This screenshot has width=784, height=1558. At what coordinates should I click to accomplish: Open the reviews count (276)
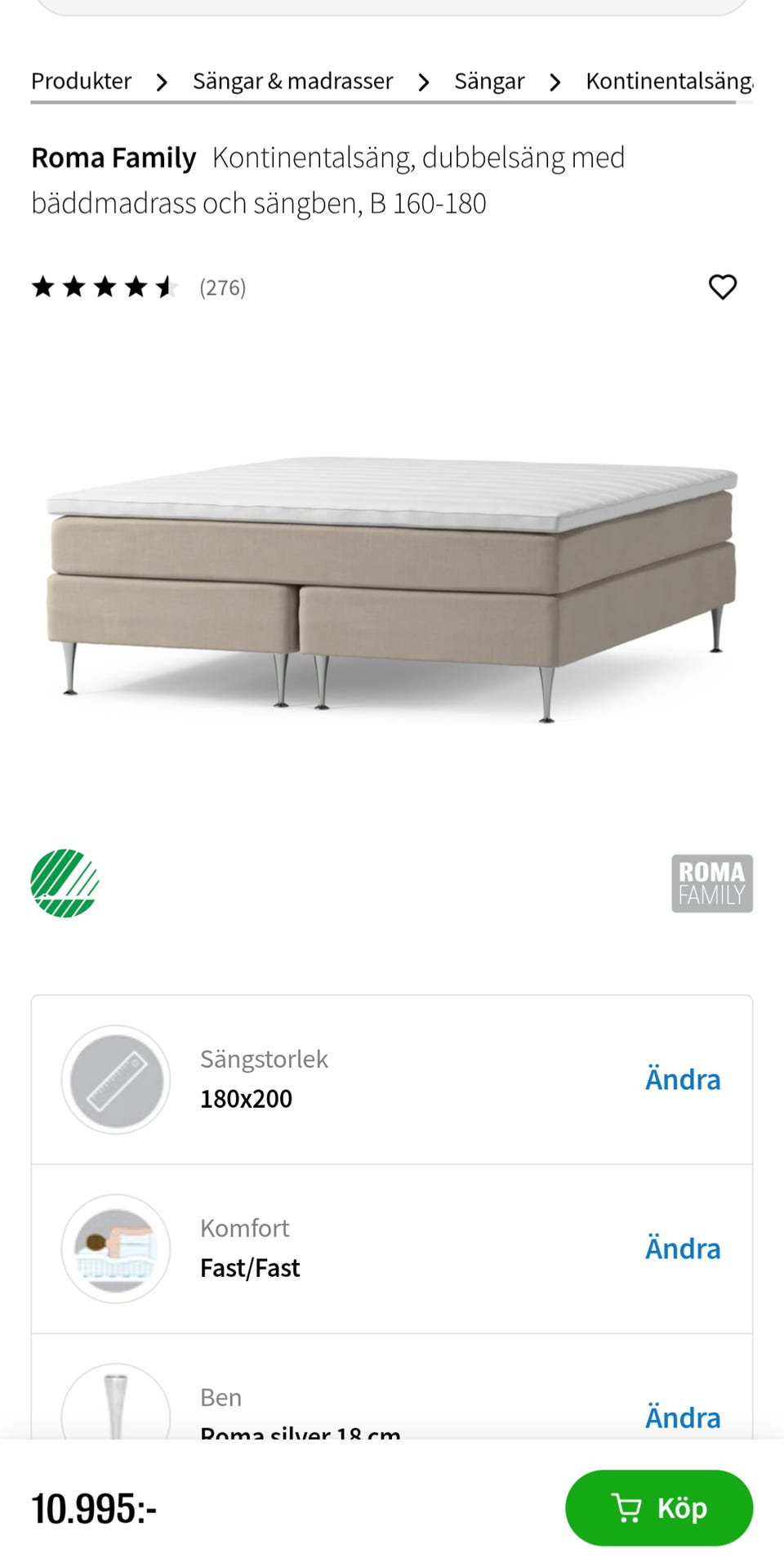pos(222,288)
